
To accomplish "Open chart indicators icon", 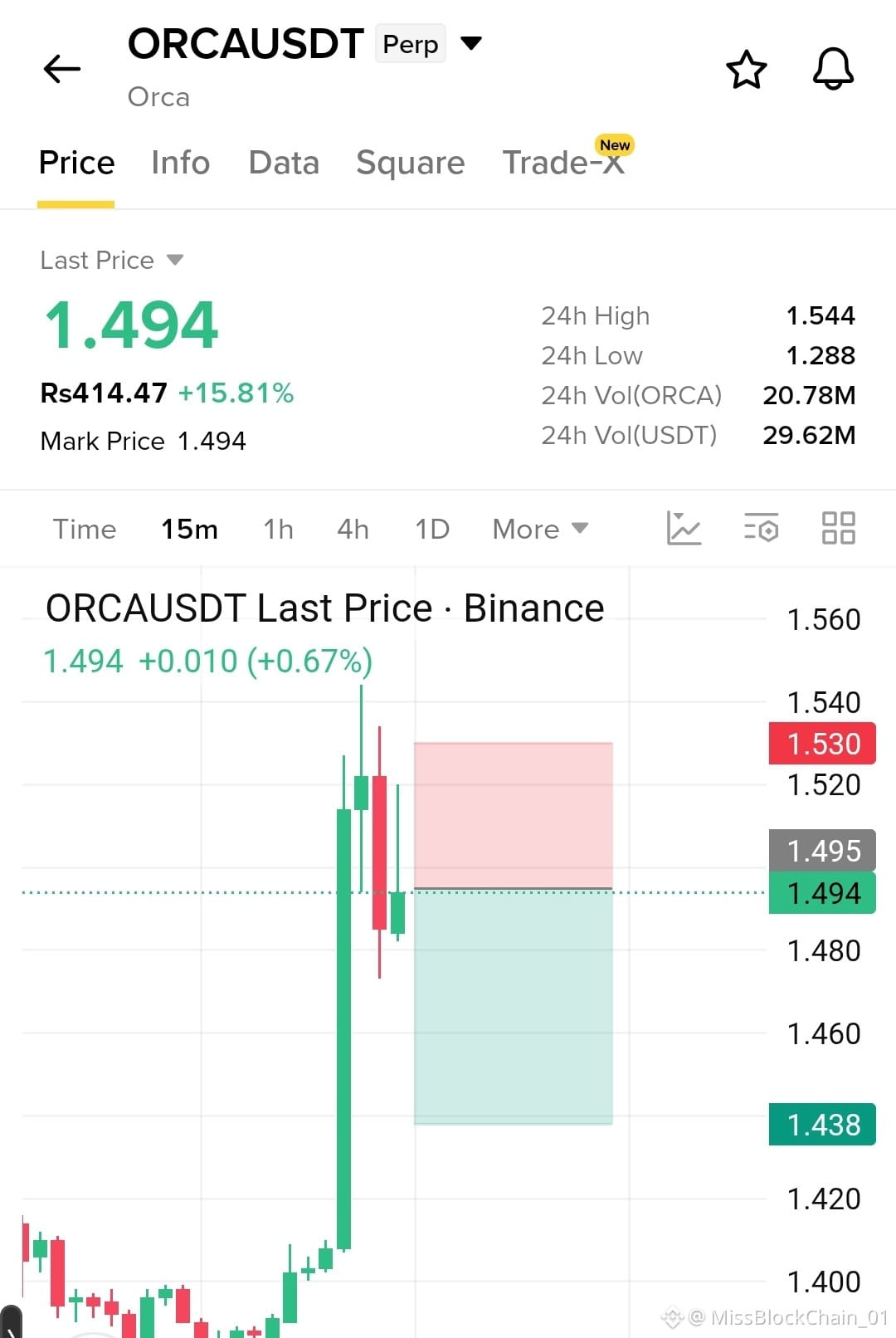I will (x=684, y=528).
